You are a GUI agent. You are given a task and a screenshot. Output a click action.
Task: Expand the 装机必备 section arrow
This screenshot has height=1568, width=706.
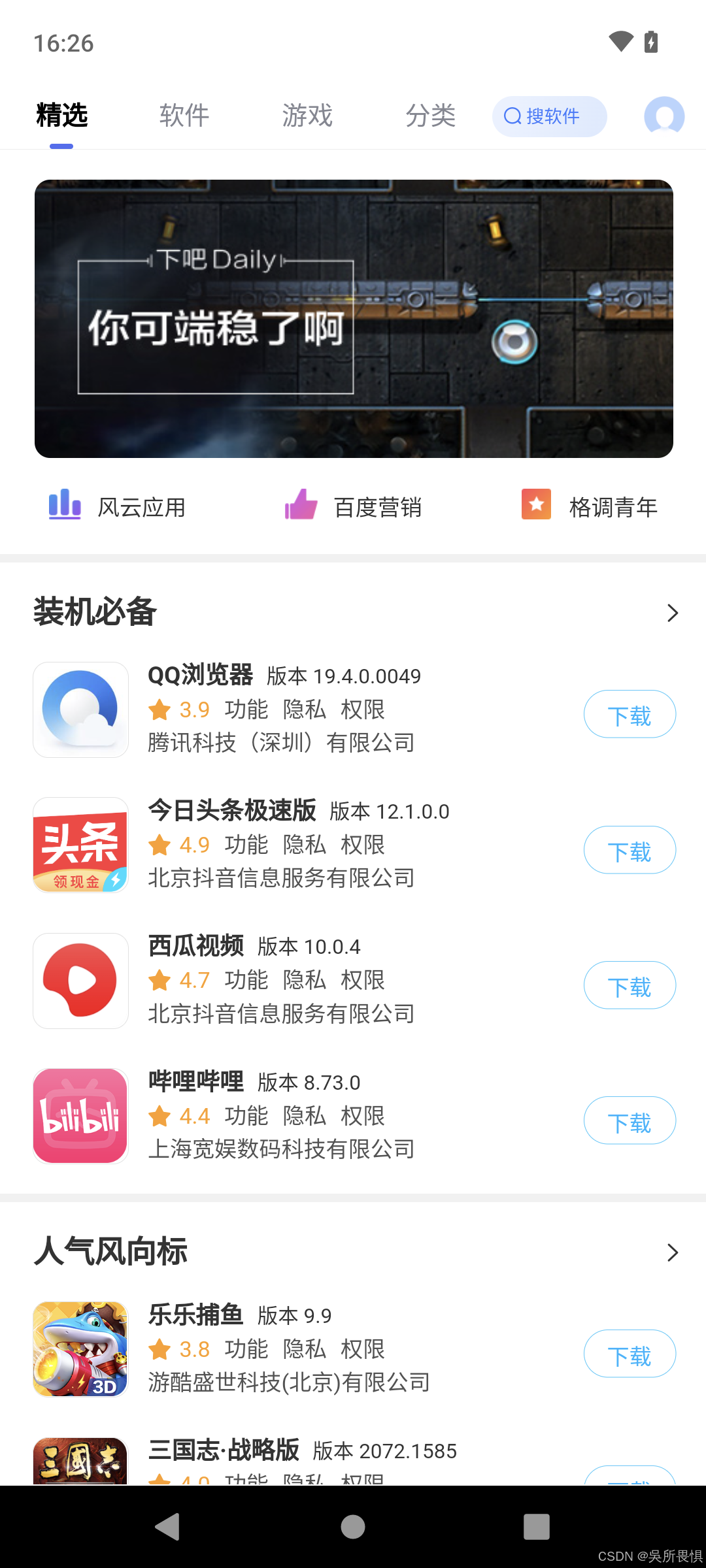click(x=672, y=613)
